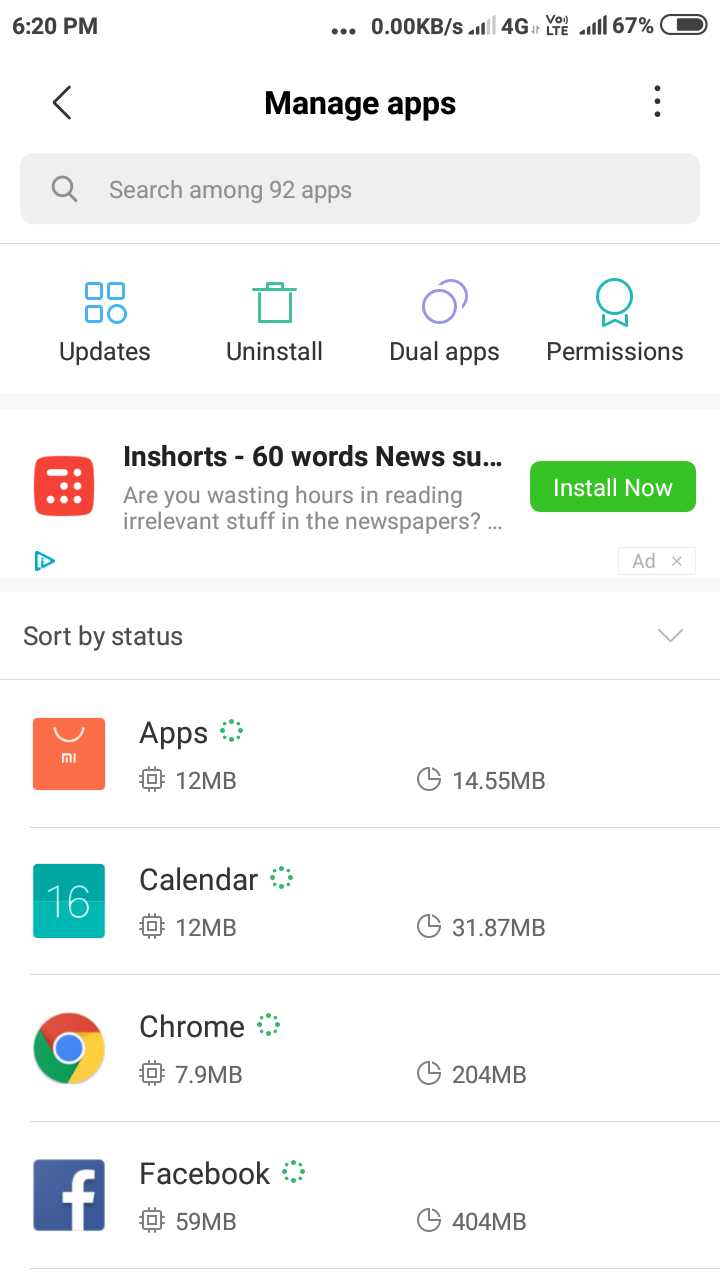Open Chrome app info

point(360,1048)
